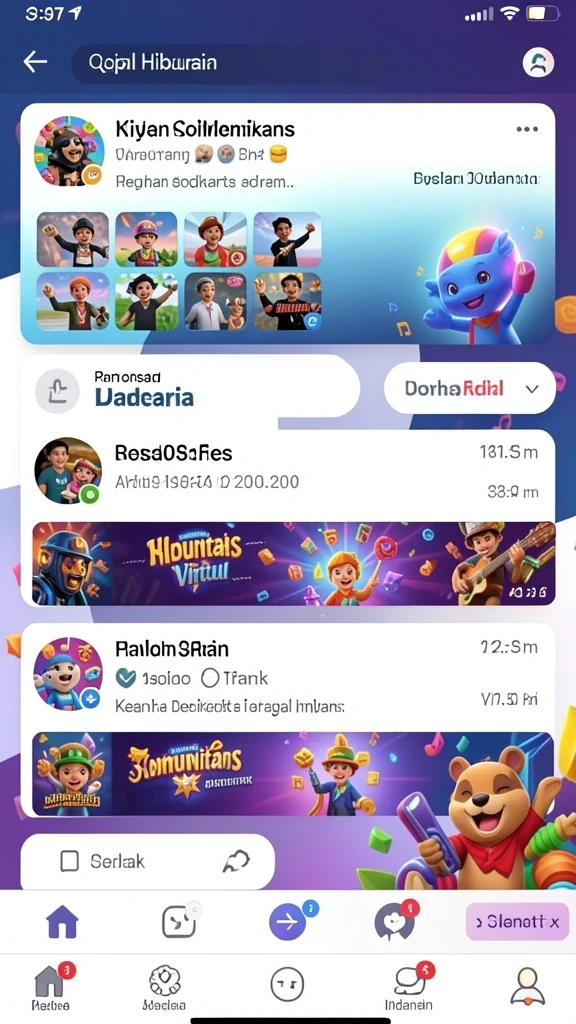Open the profile avatar in the header

[538, 63]
